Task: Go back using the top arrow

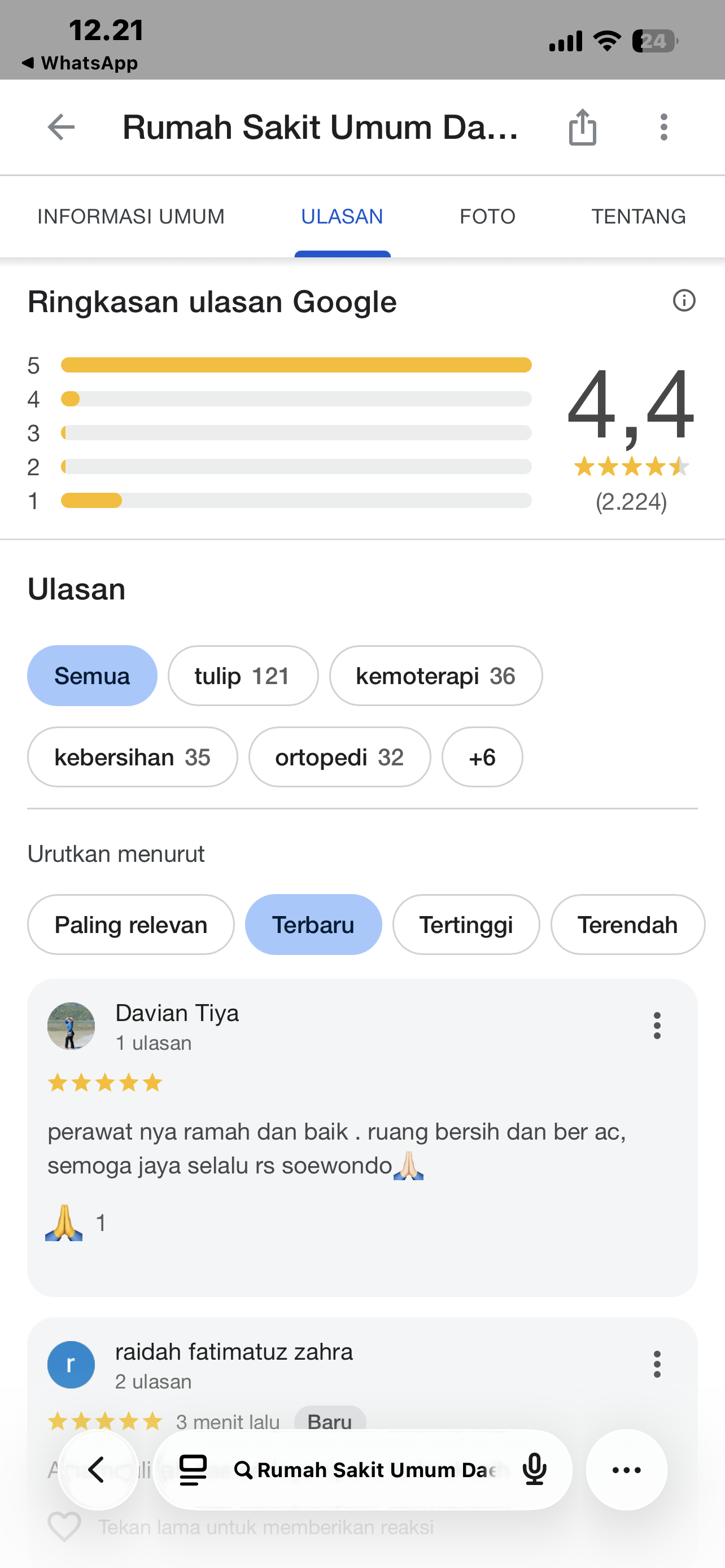Action: [61, 127]
